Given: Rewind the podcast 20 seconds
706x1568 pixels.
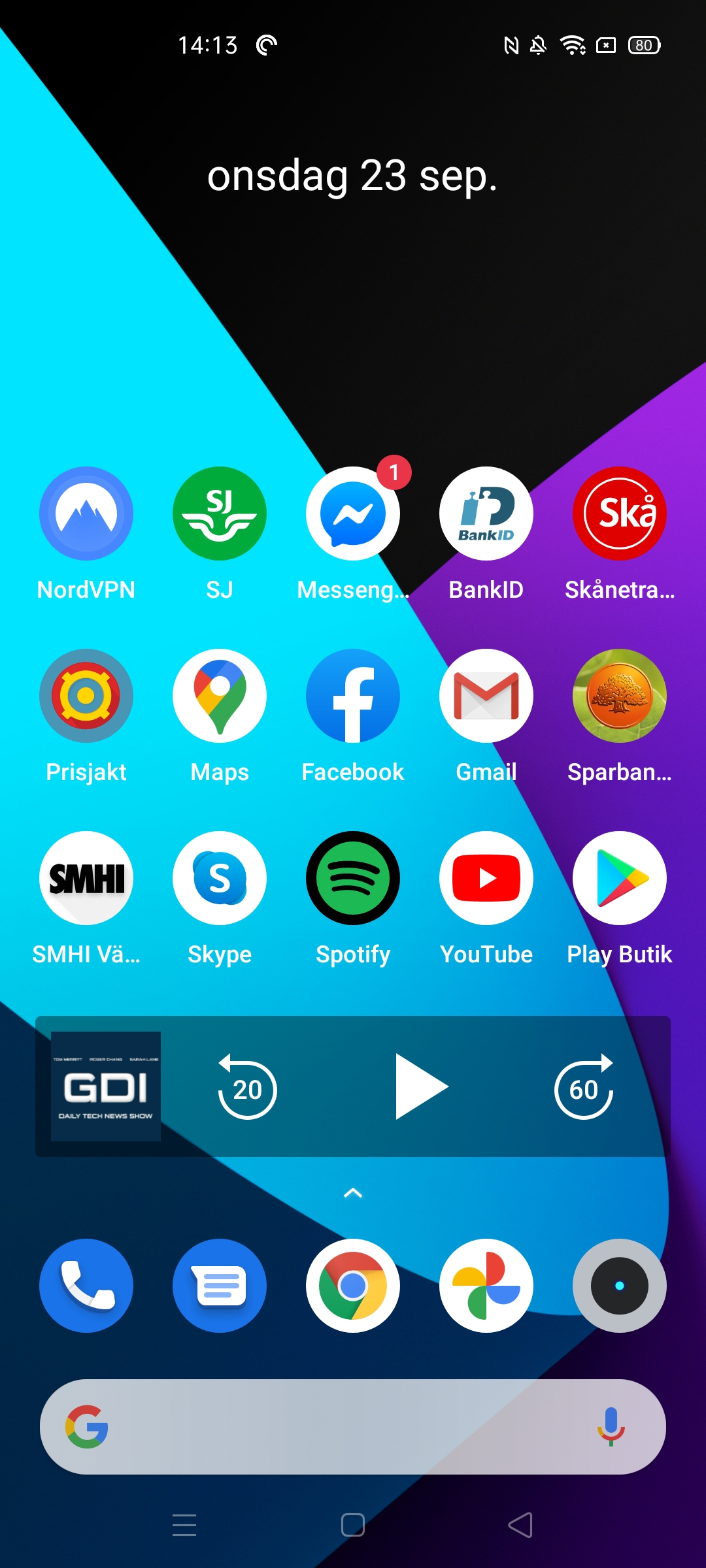Looking at the screenshot, I should click(x=247, y=1087).
